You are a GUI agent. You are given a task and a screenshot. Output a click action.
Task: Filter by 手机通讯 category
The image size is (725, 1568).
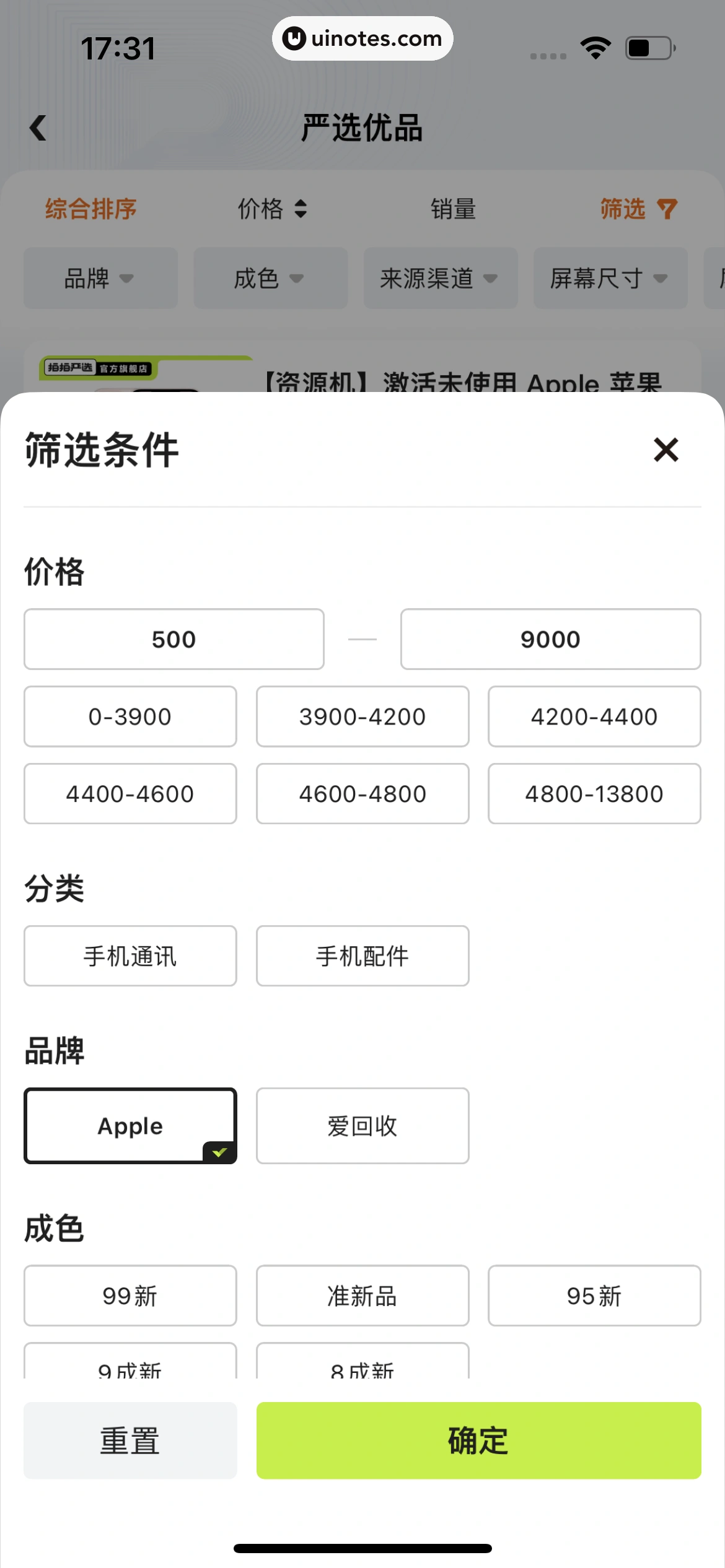130,956
